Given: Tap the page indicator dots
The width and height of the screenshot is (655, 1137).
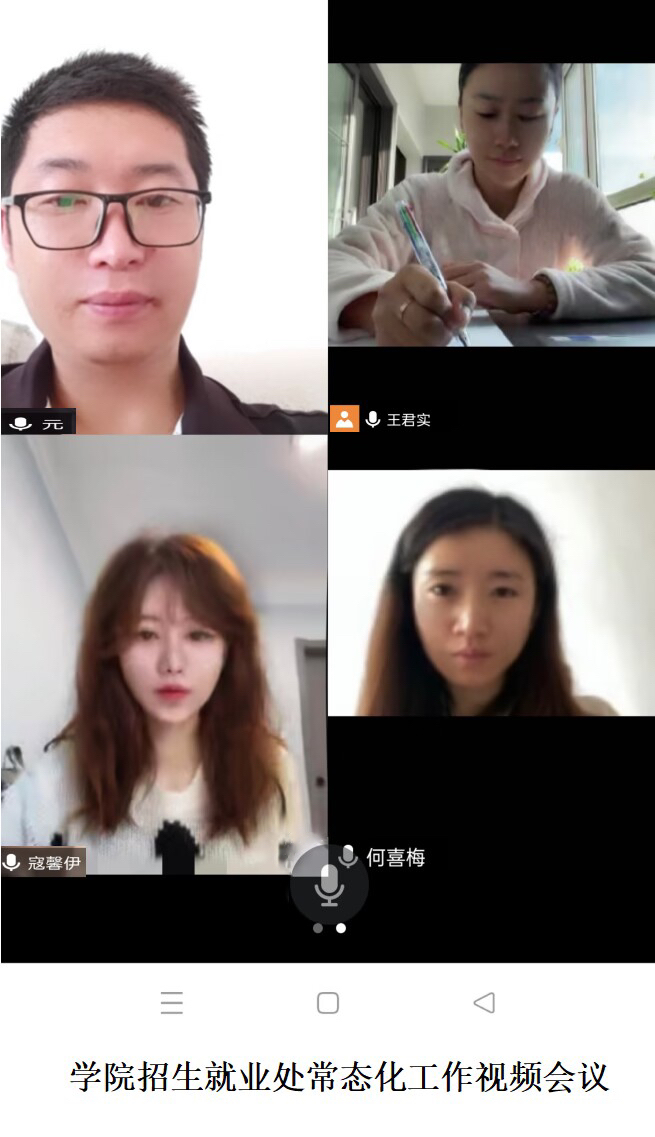Looking at the screenshot, I should [329, 928].
